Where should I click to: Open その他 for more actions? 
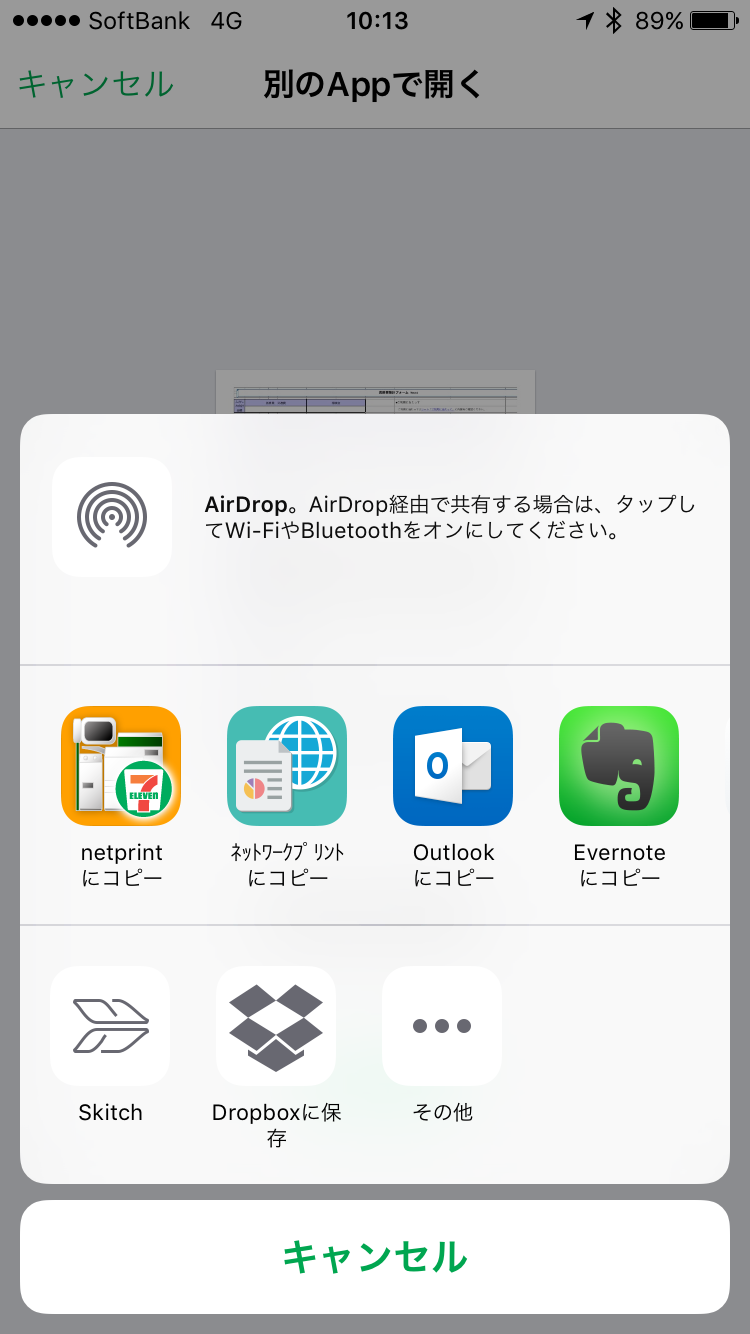[442, 1026]
